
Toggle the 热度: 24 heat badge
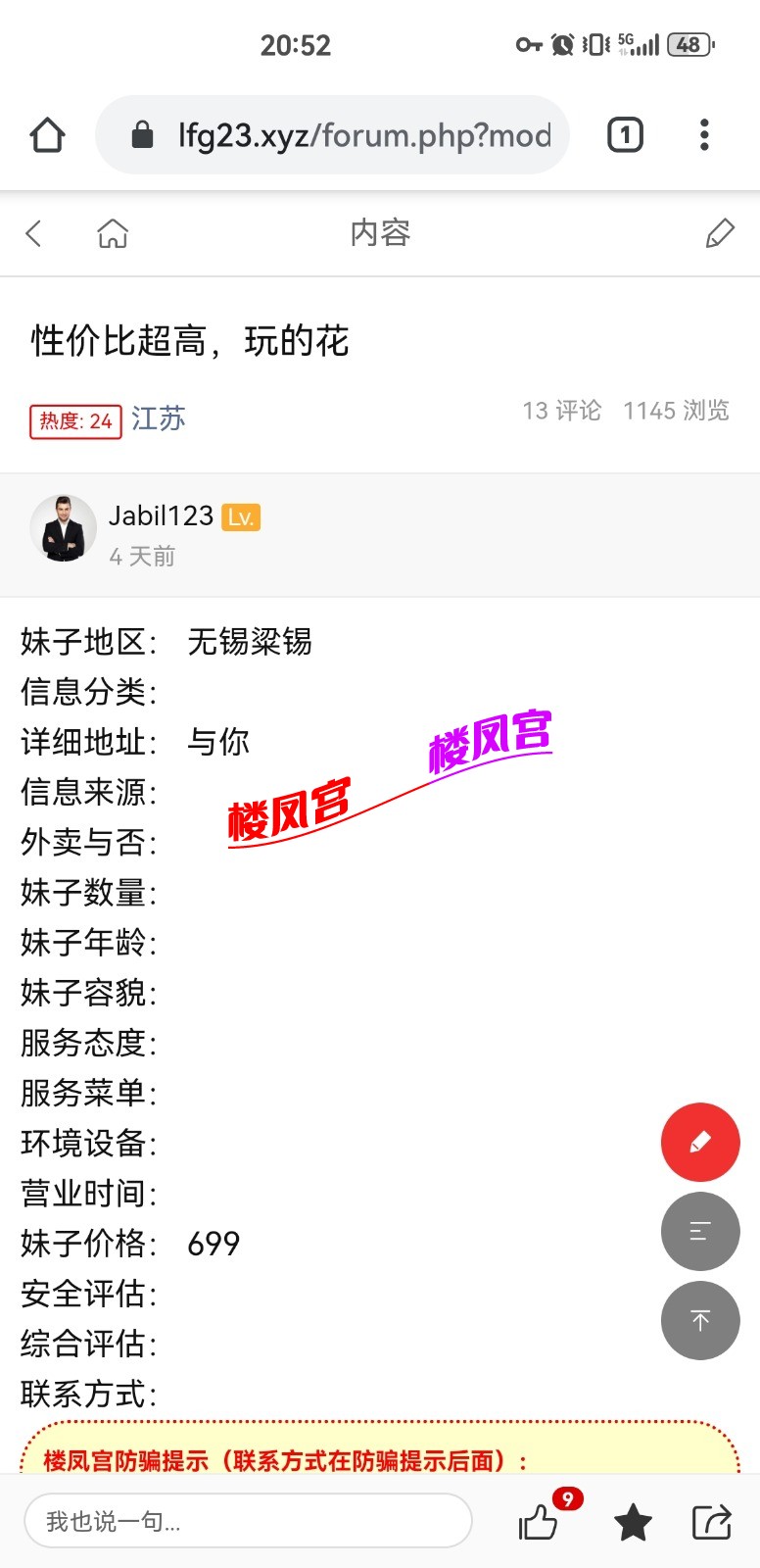tap(75, 421)
